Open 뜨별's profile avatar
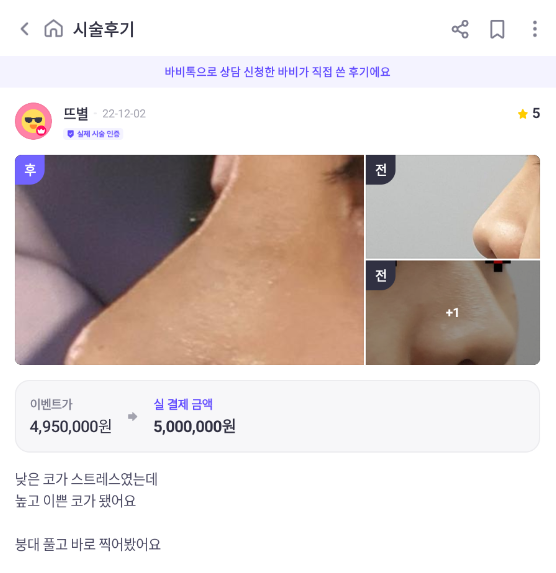 coord(33,121)
